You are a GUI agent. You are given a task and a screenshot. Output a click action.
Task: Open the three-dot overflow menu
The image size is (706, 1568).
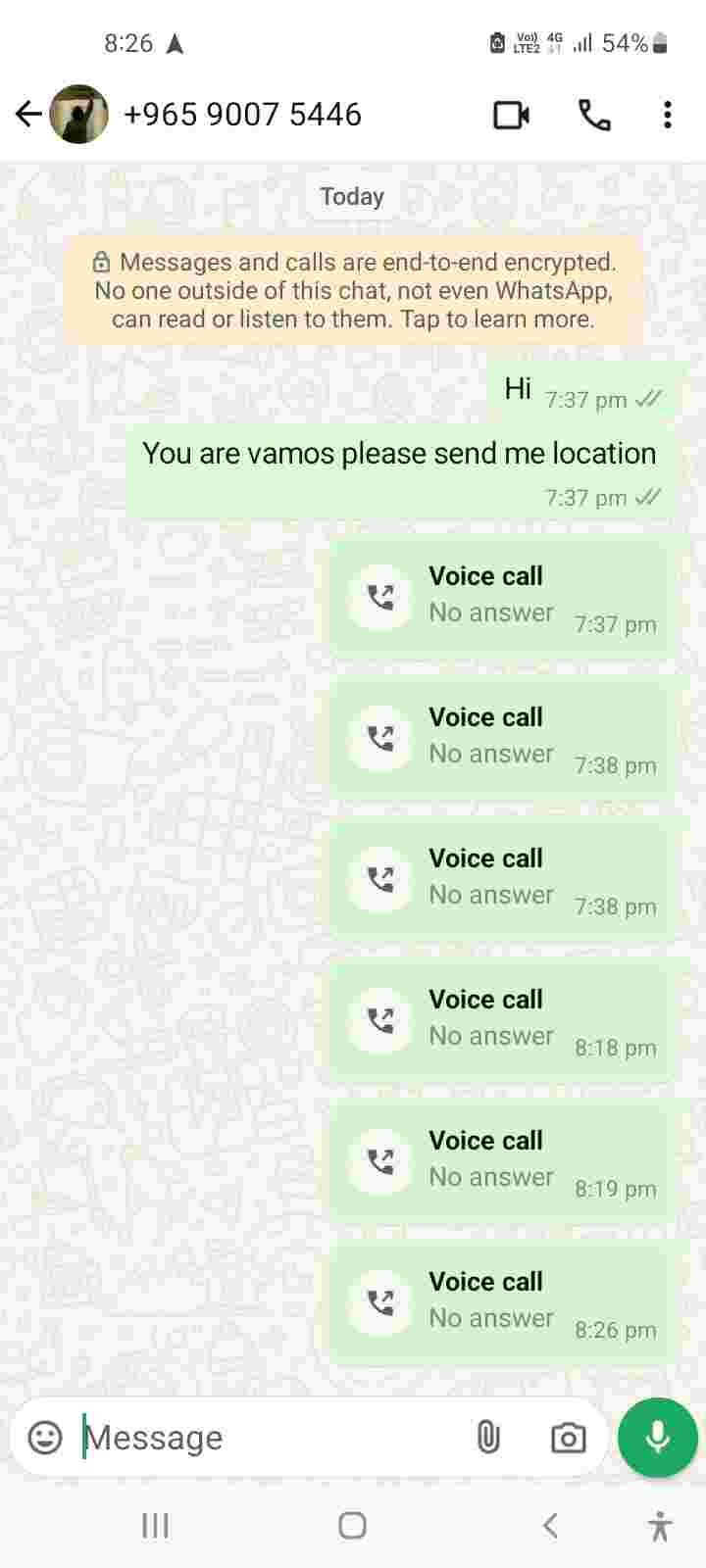[x=667, y=115]
